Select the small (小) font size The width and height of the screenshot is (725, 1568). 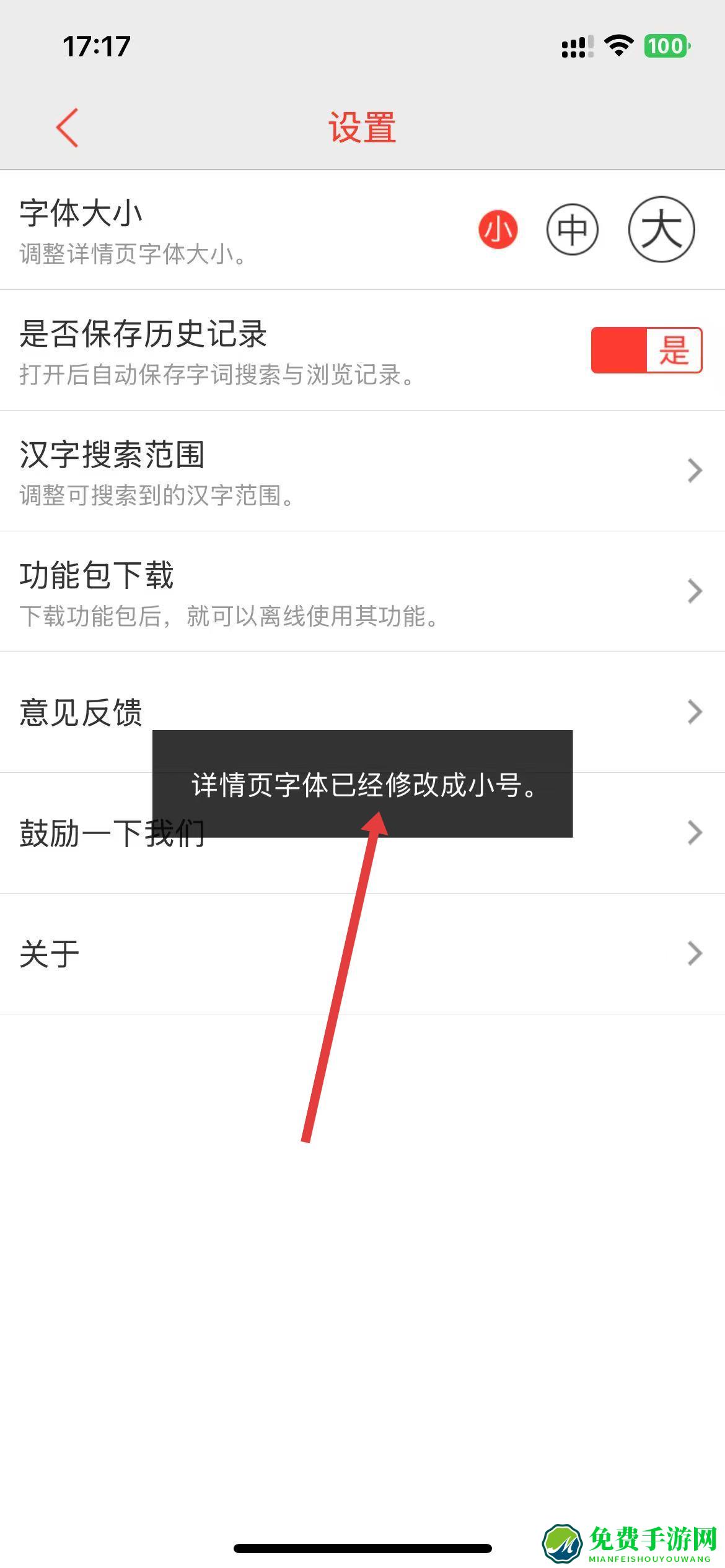(498, 230)
